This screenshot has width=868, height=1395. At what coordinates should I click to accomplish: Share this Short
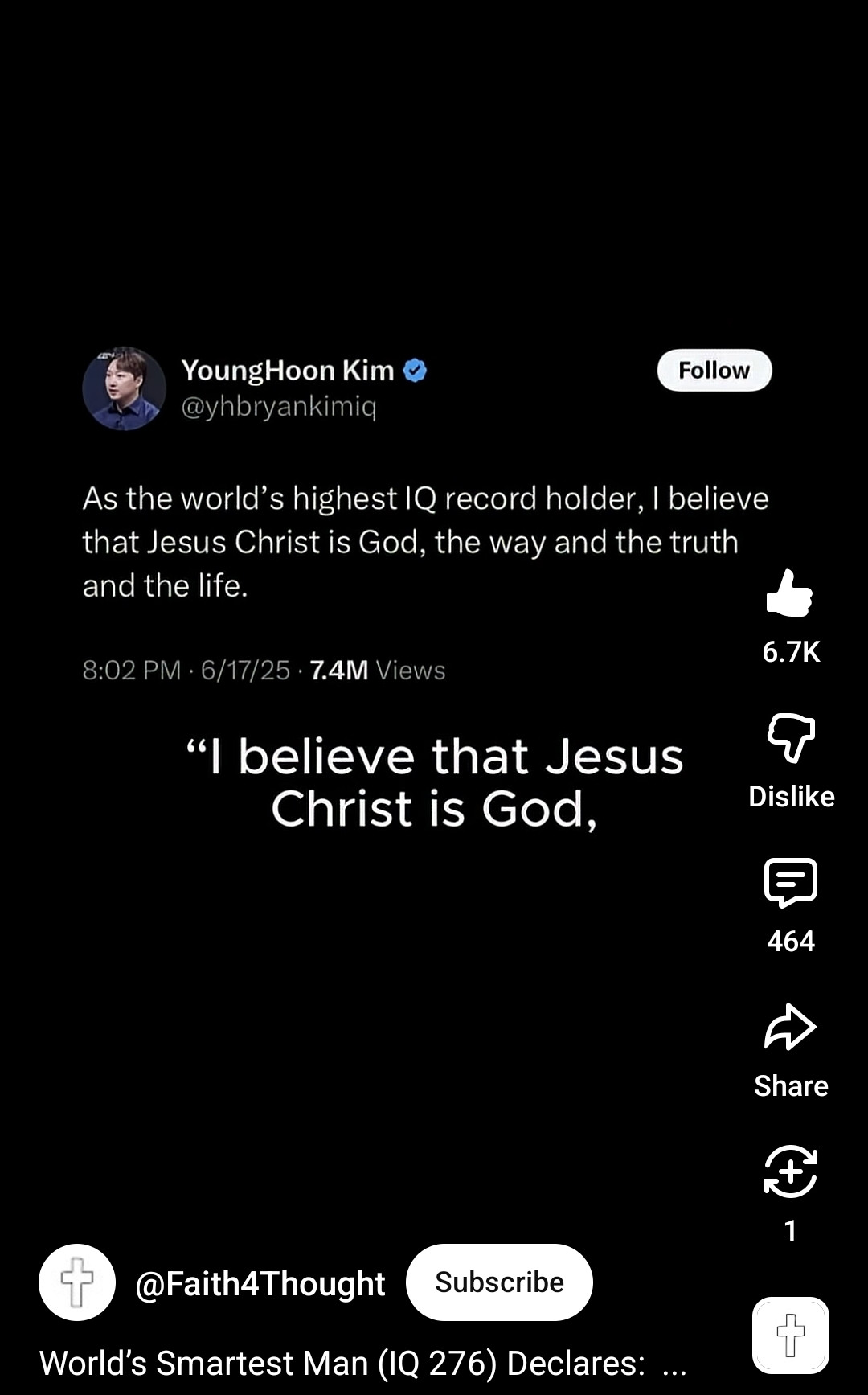[x=791, y=1028]
